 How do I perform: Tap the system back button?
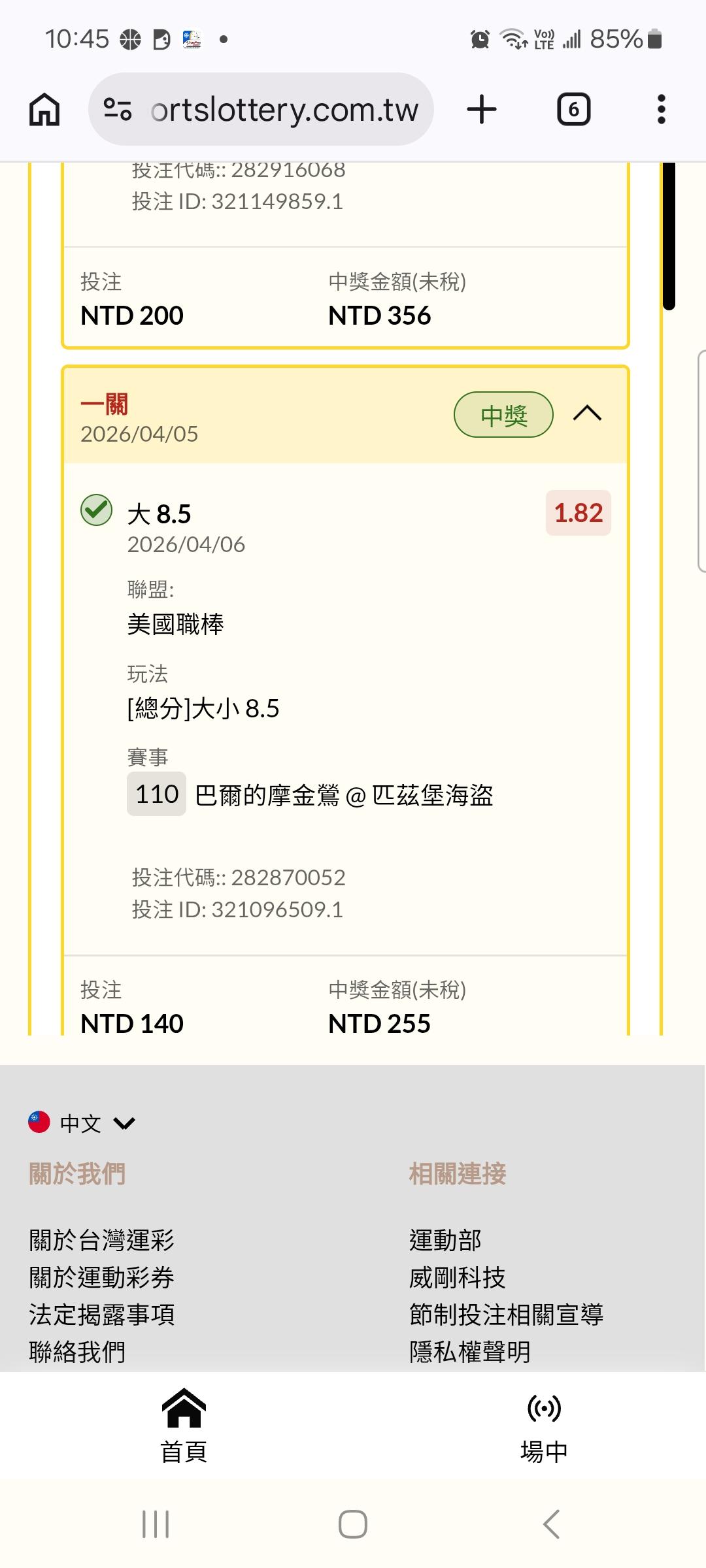pyautogui.click(x=551, y=1524)
